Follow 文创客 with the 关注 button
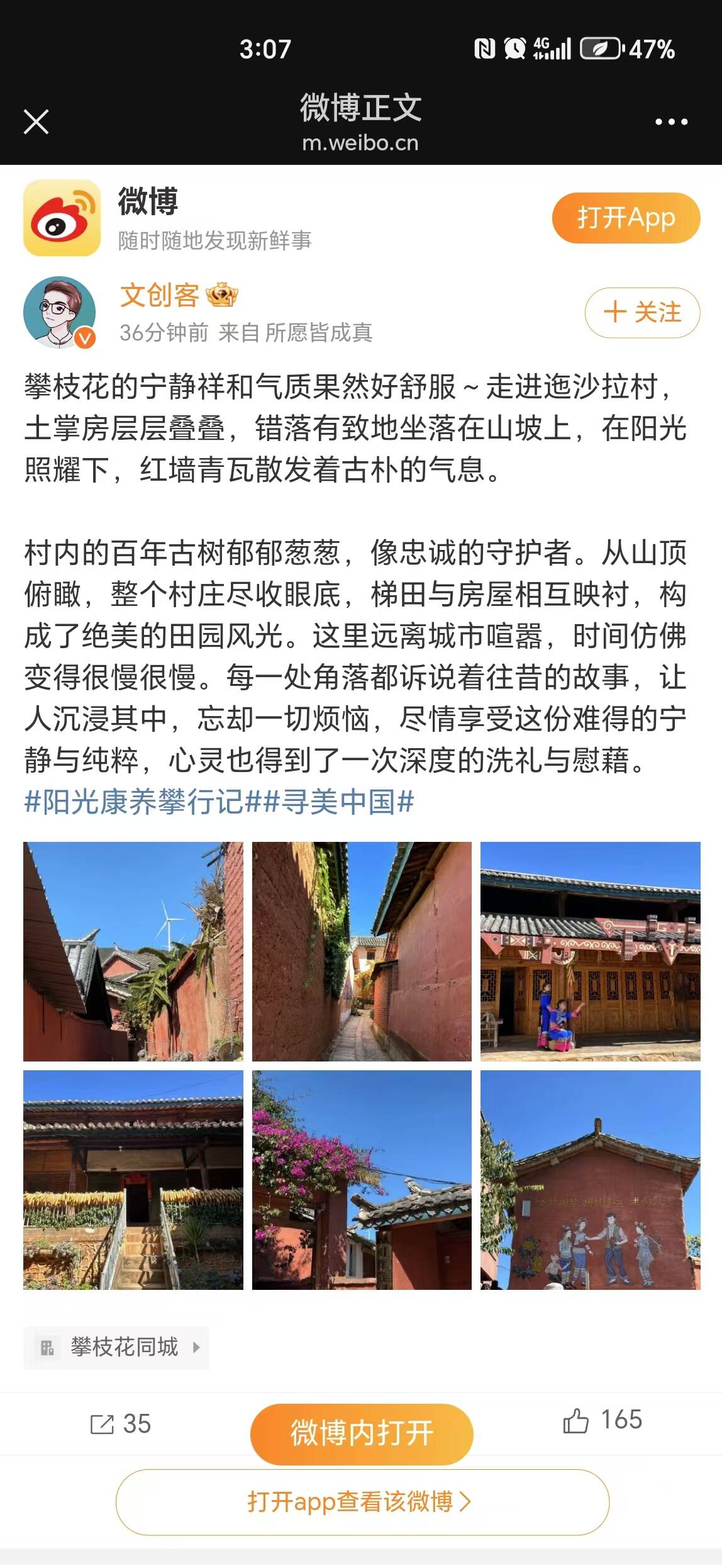This screenshot has height=1568, width=722. 641,312
